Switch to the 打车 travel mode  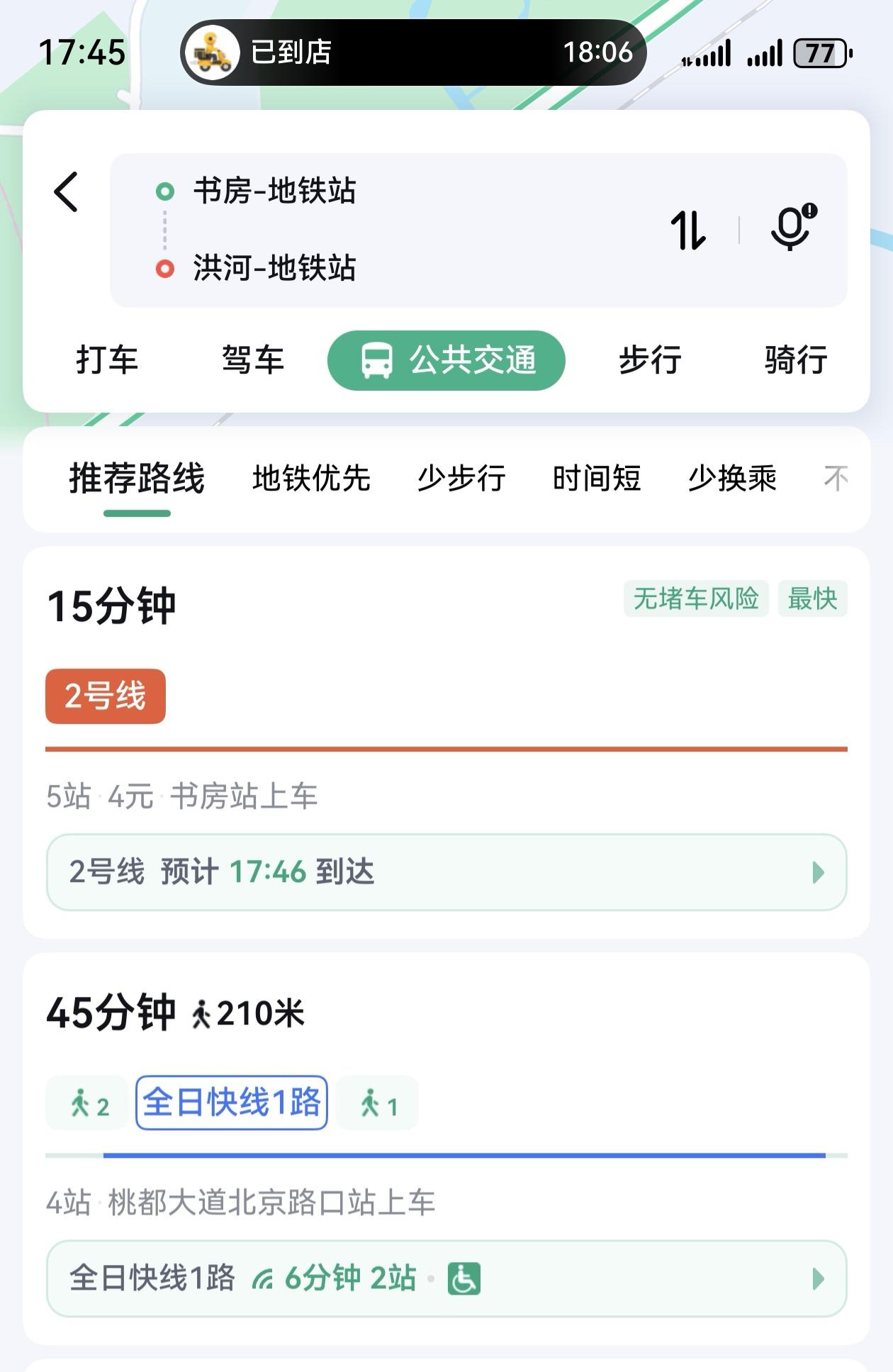(x=107, y=360)
